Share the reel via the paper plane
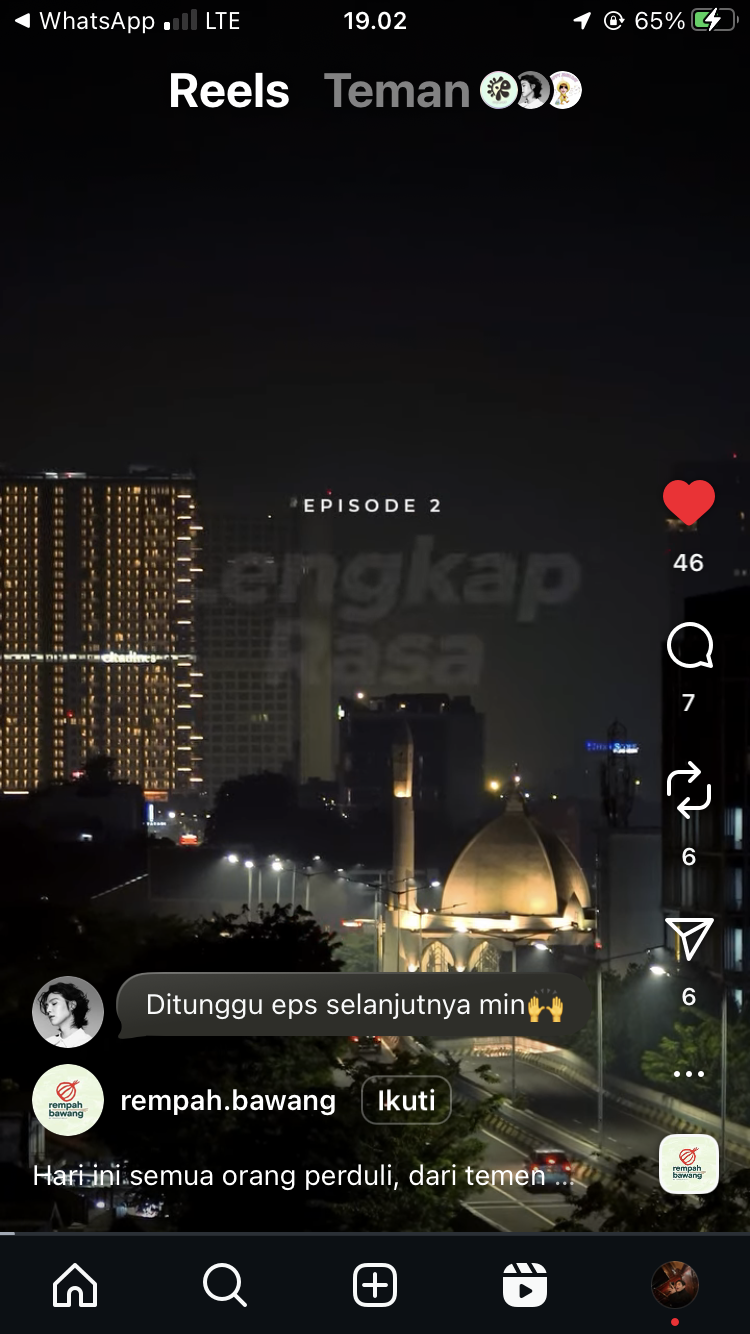Screen dimensions: 750x1334 tap(689, 938)
